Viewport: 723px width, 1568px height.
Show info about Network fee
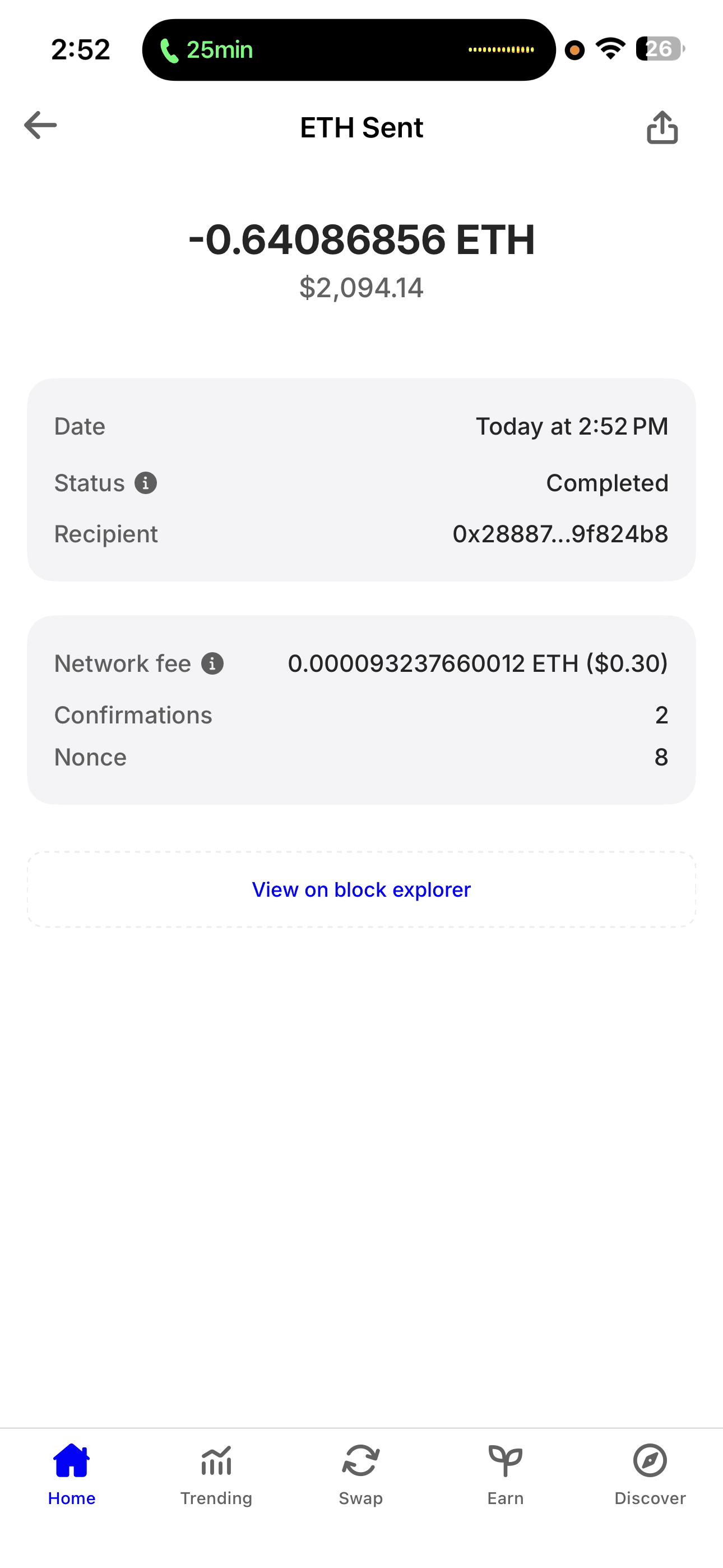click(212, 663)
